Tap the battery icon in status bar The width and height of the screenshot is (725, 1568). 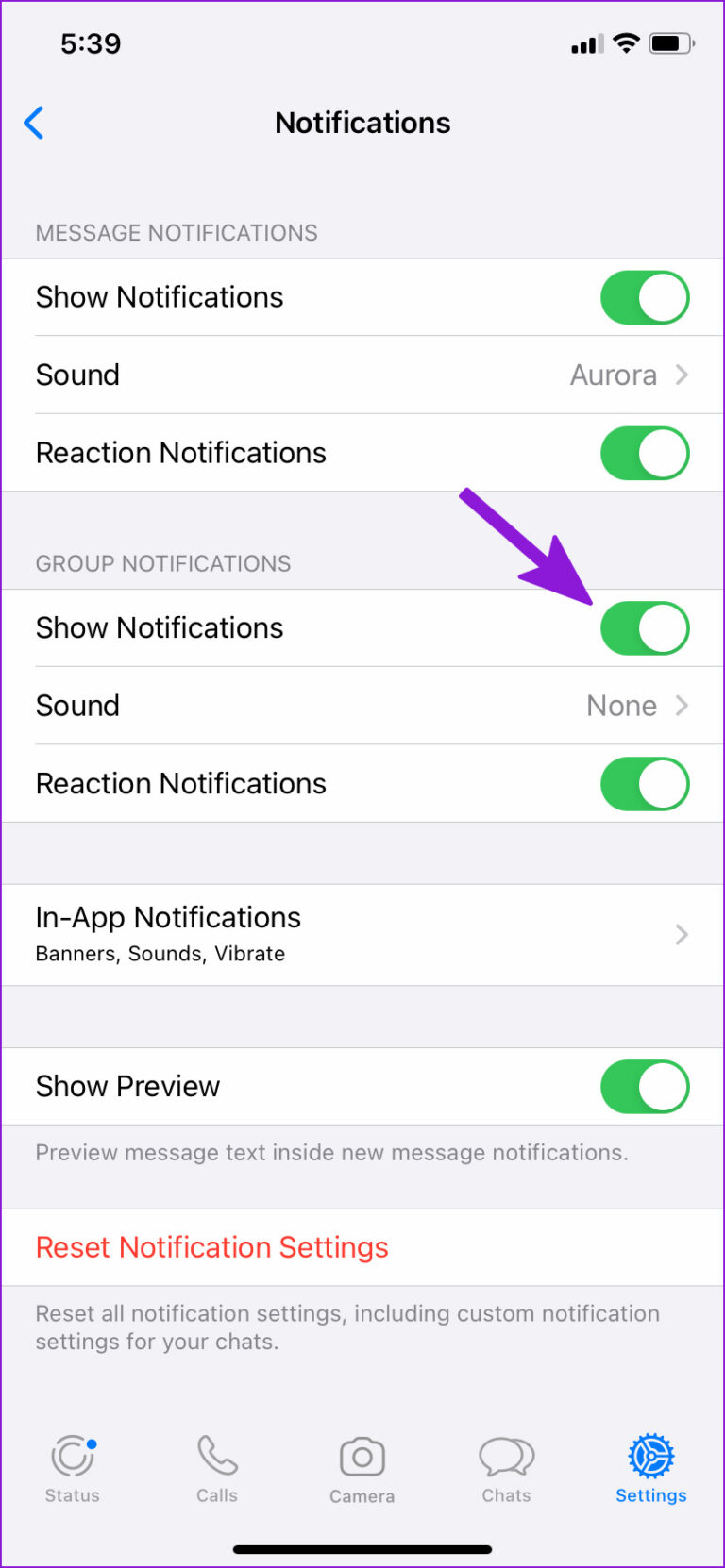(x=668, y=42)
